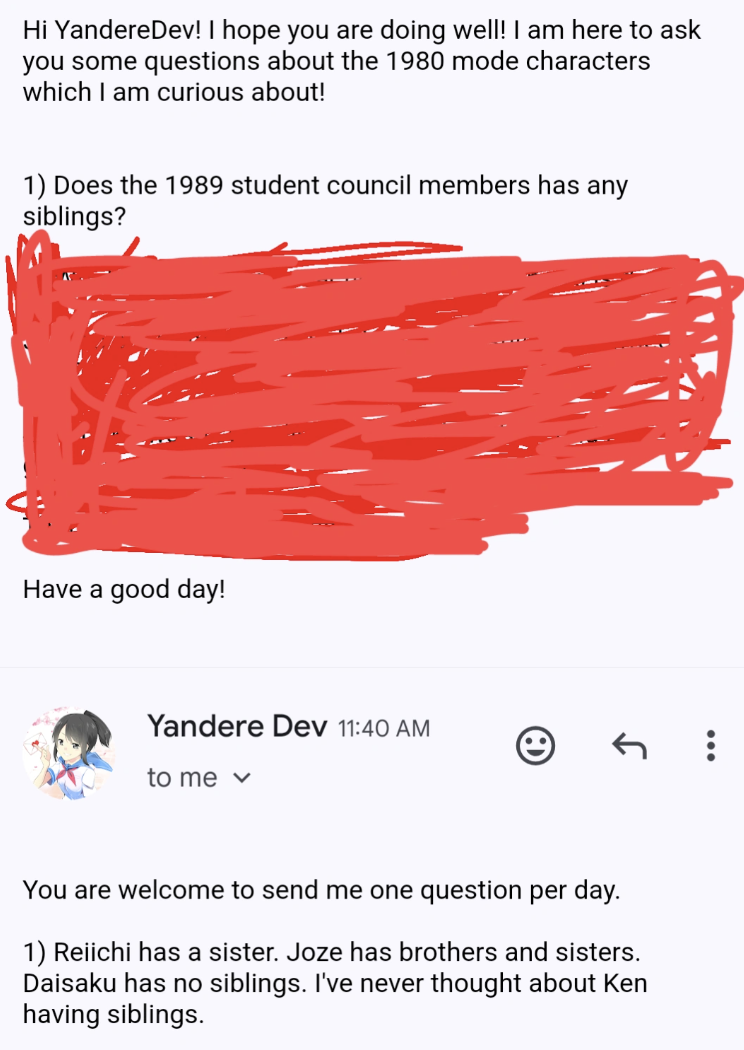Open the overflow menu for this message
The image size is (744, 1050).
pos(710,745)
